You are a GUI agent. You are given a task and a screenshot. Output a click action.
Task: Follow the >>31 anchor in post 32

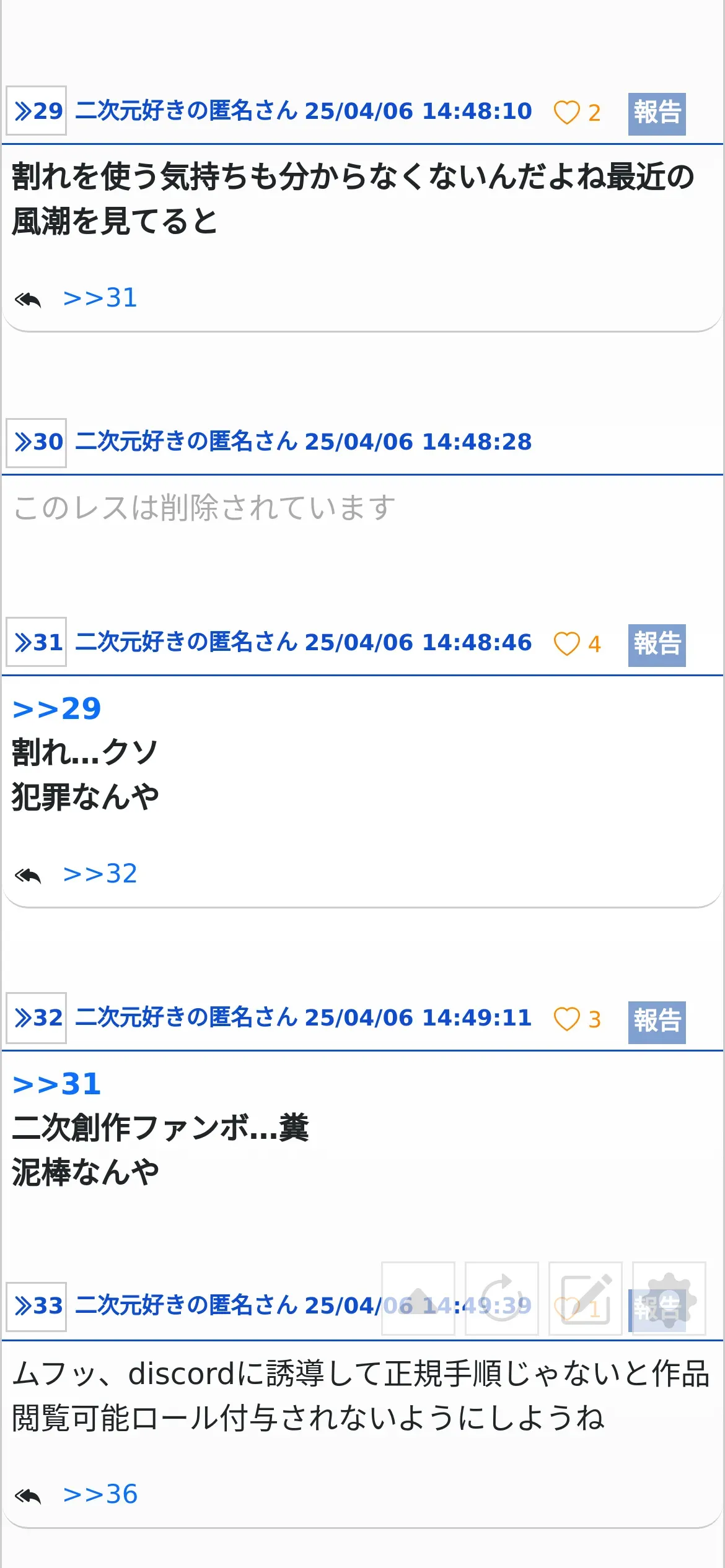pyautogui.click(x=57, y=1084)
